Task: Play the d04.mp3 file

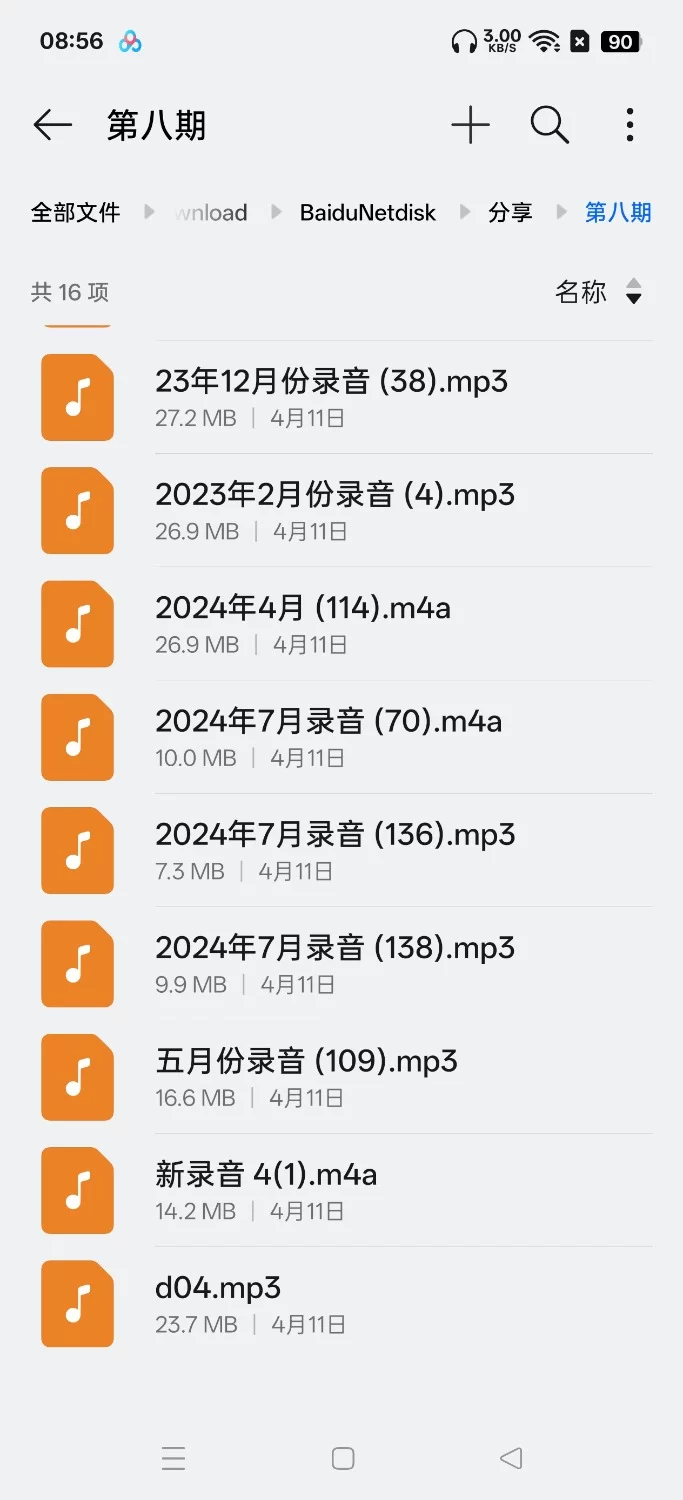Action: pyautogui.click(x=218, y=1301)
